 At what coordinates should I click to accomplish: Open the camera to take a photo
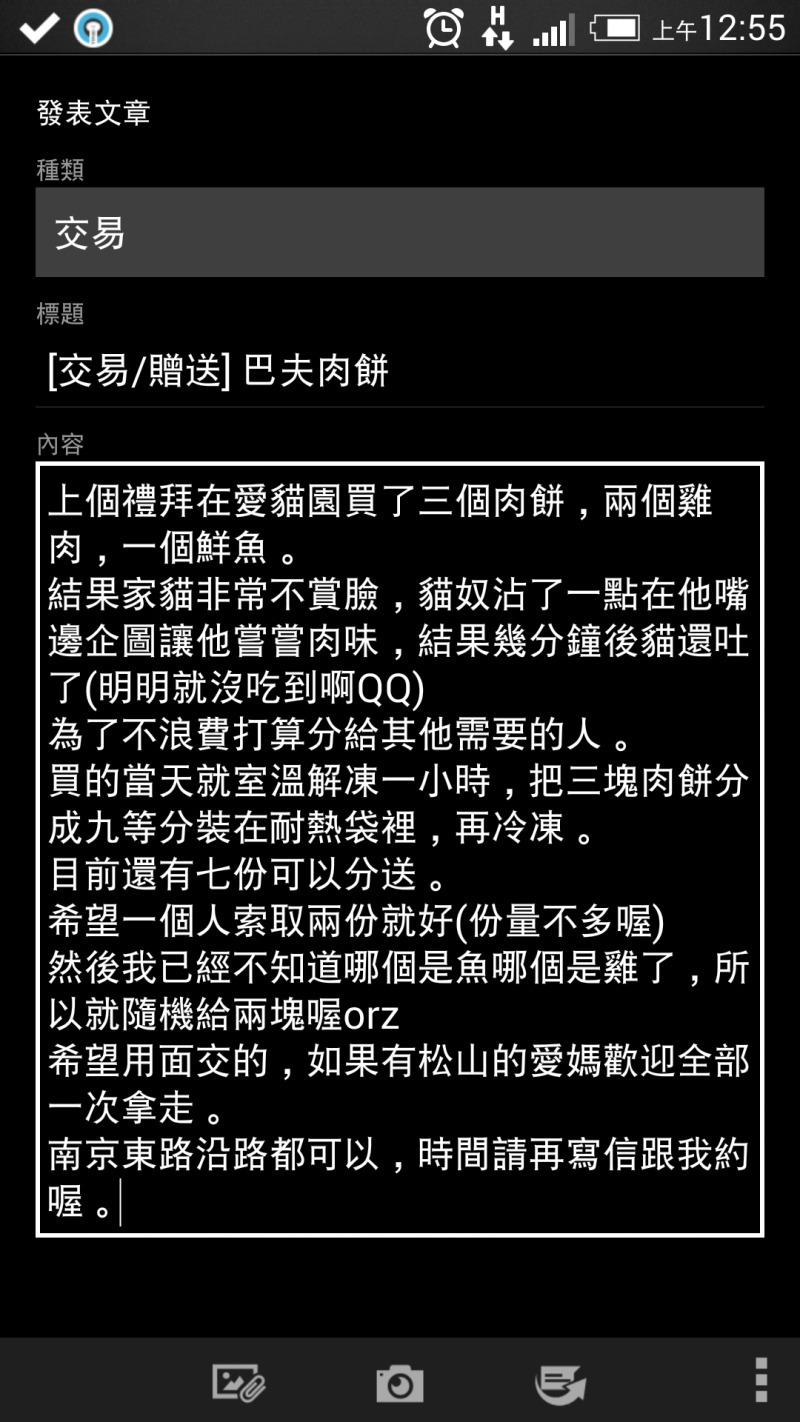coord(400,1383)
